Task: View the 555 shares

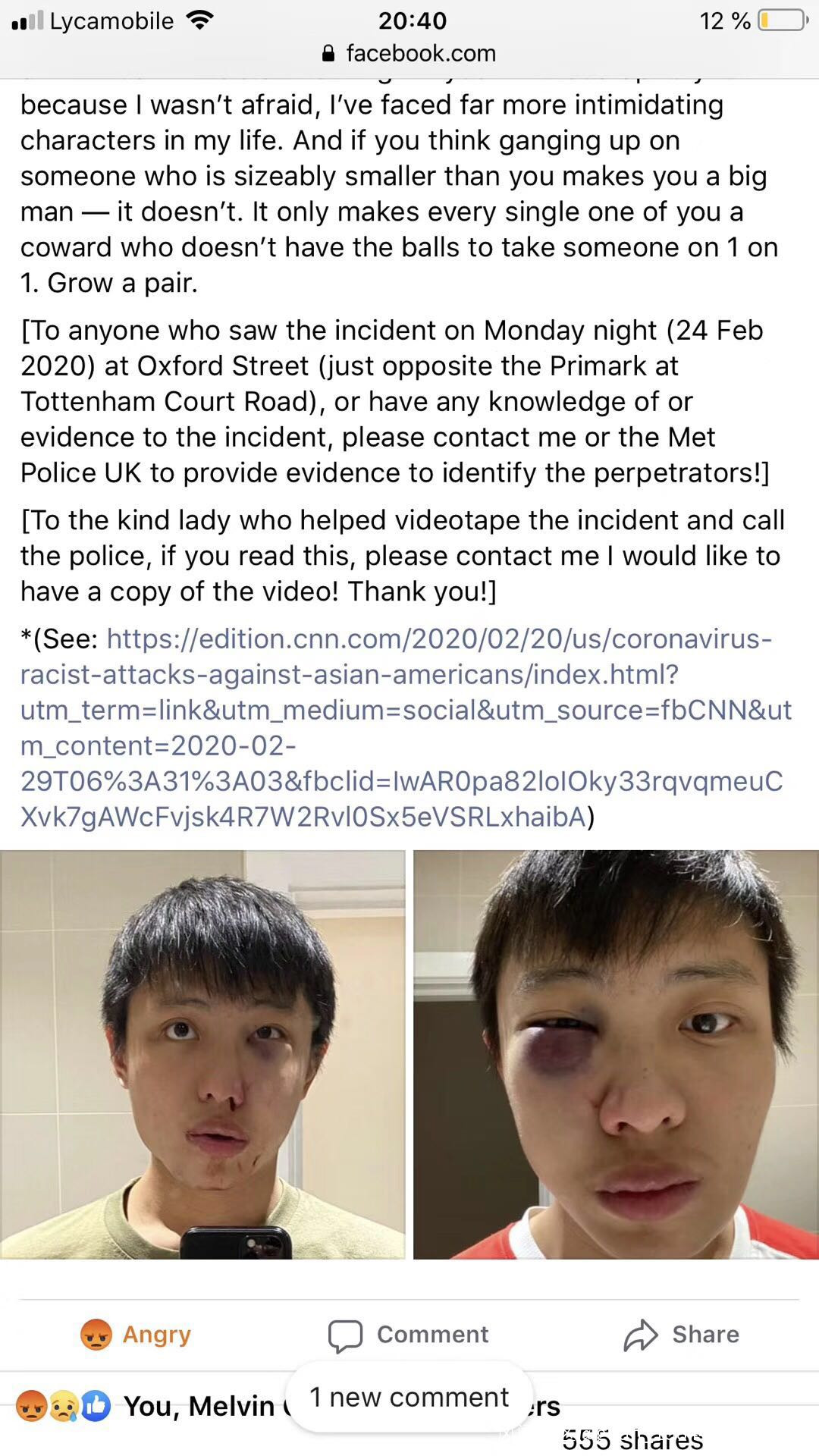Action: (x=632, y=1439)
